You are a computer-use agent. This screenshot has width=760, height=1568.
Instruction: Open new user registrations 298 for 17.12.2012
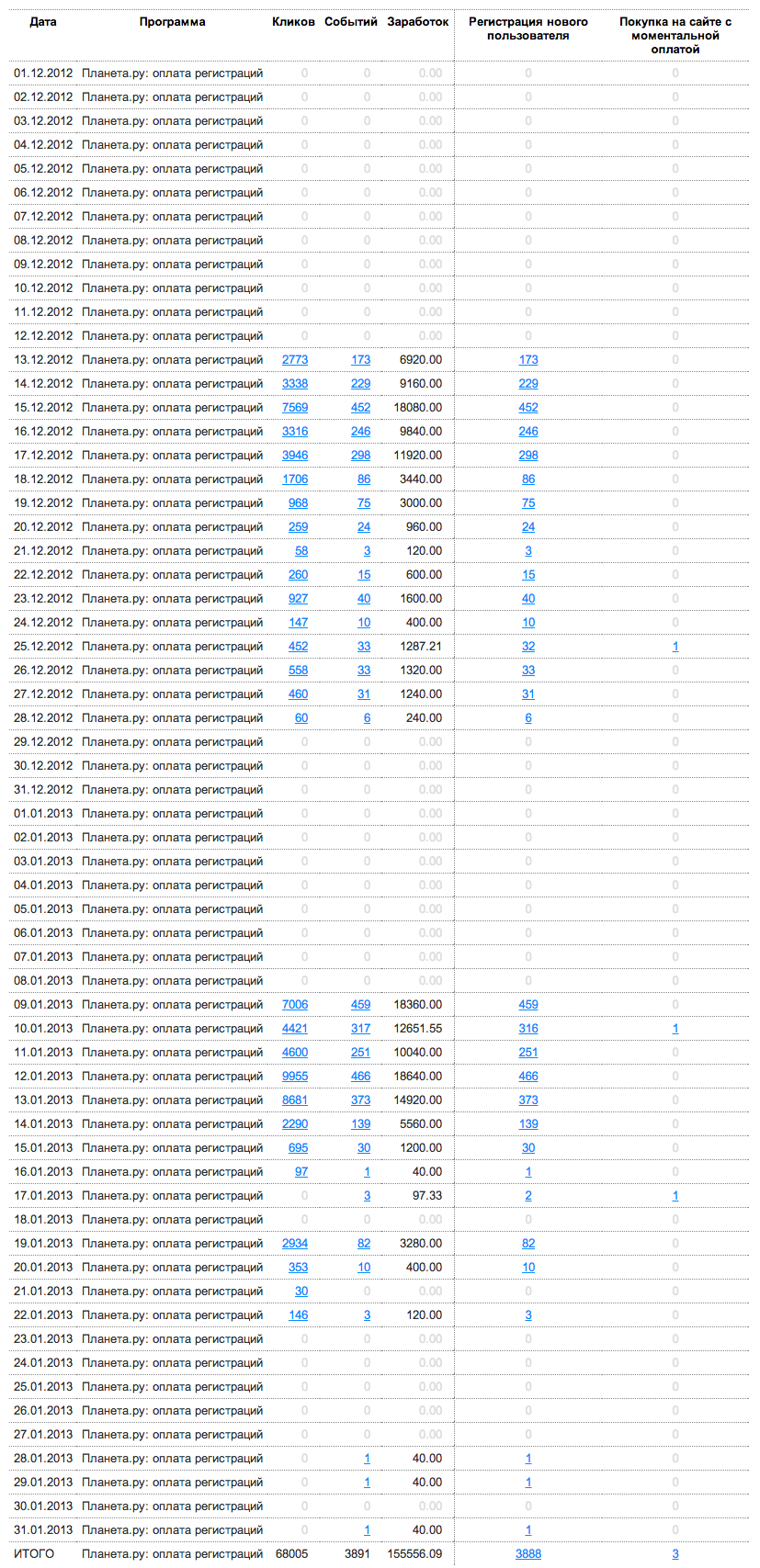tap(528, 456)
